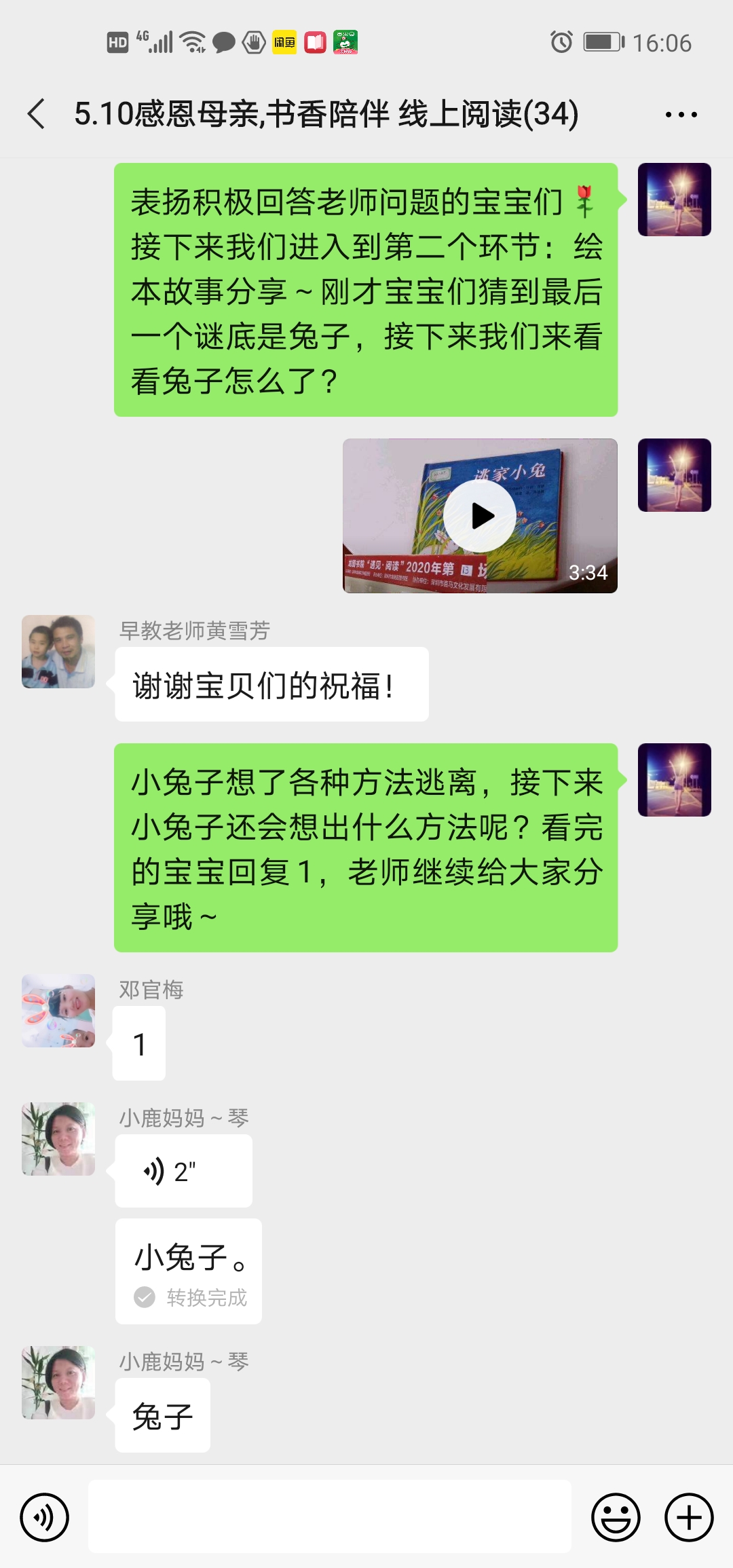The image size is (733, 1568).
Task: Open the group chat overflow menu
Action: pyautogui.click(x=681, y=115)
